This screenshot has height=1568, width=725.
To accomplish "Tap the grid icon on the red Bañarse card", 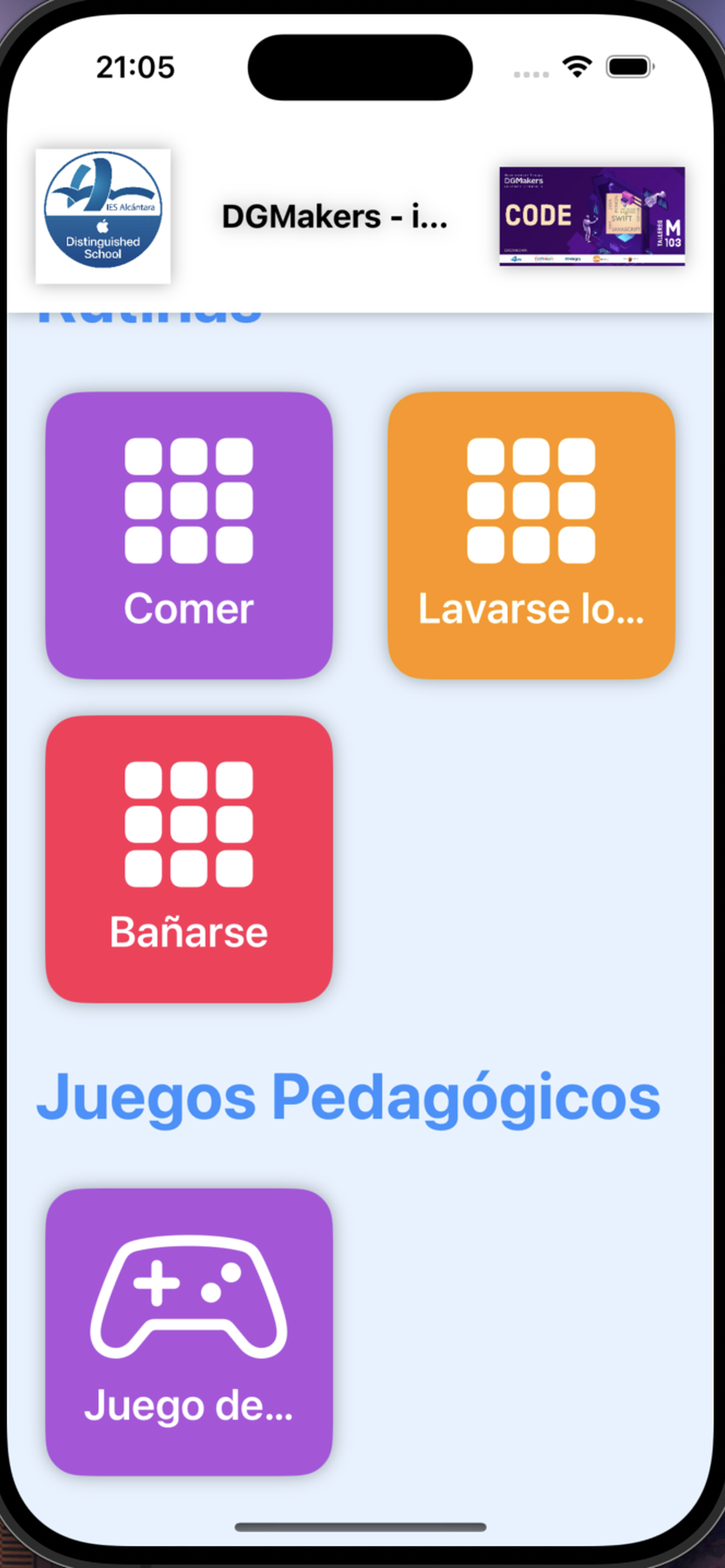I will point(189,825).
